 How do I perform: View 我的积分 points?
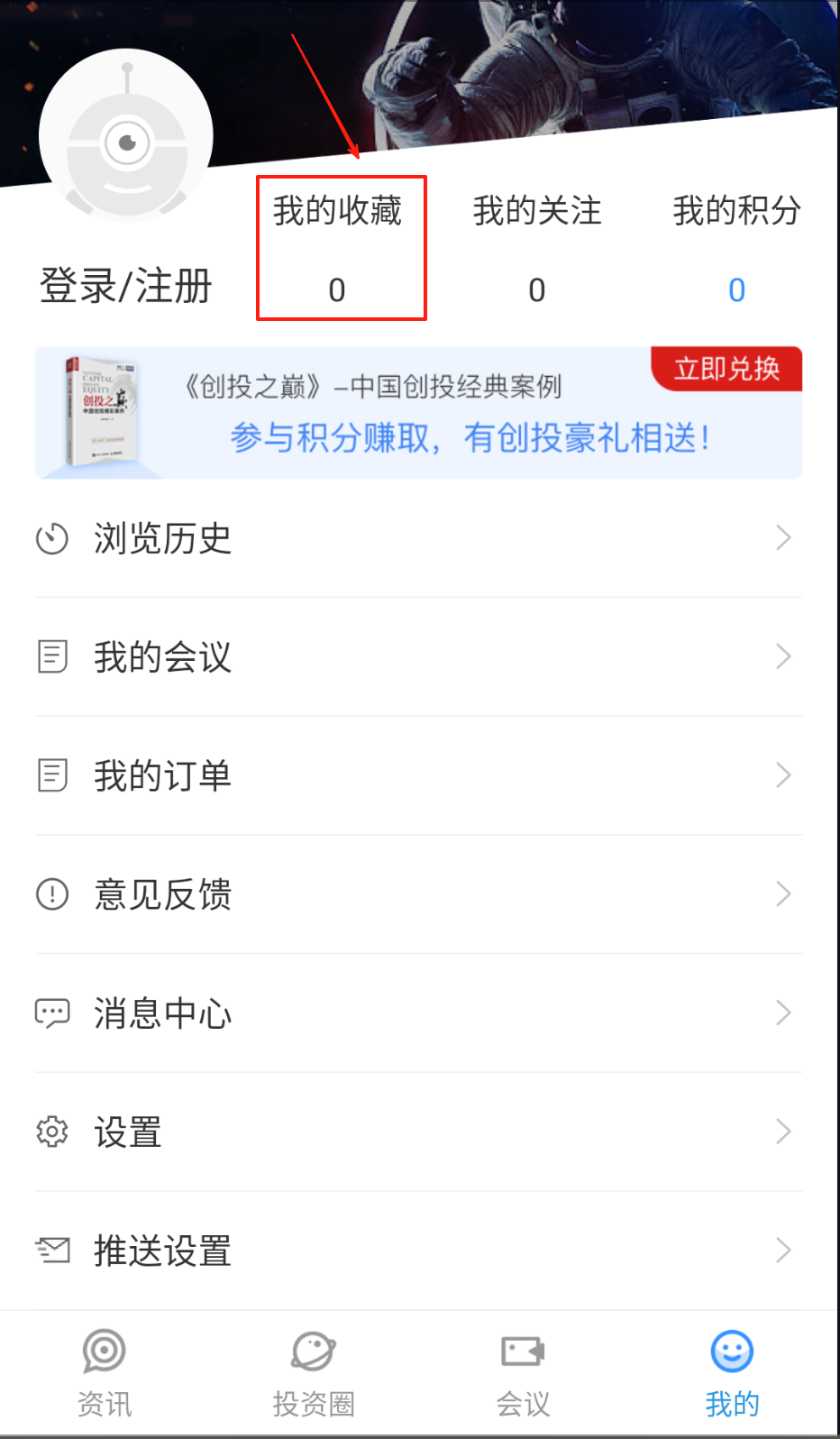(736, 247)
